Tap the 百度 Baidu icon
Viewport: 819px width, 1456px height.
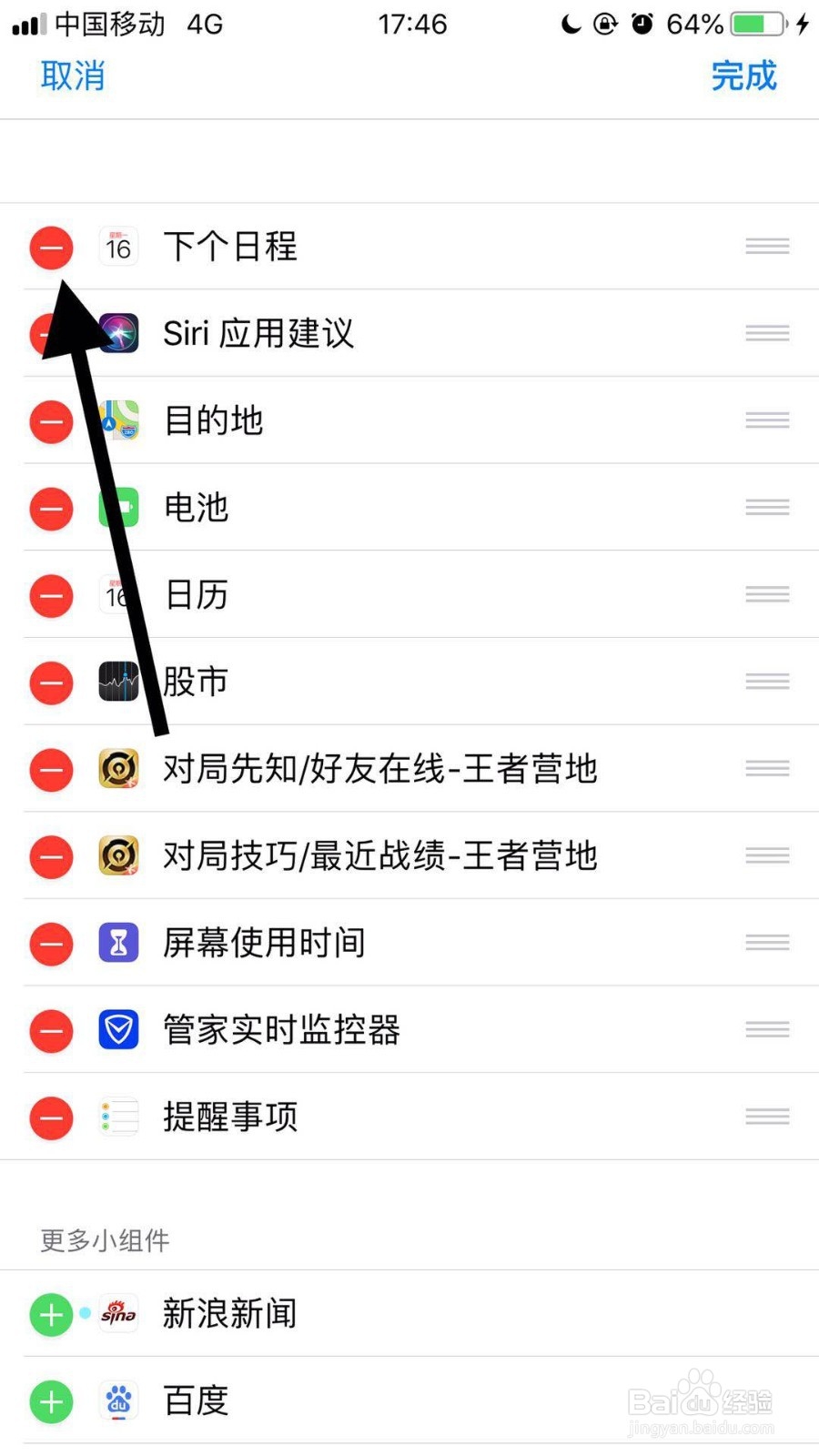[x=117, y=1401]
